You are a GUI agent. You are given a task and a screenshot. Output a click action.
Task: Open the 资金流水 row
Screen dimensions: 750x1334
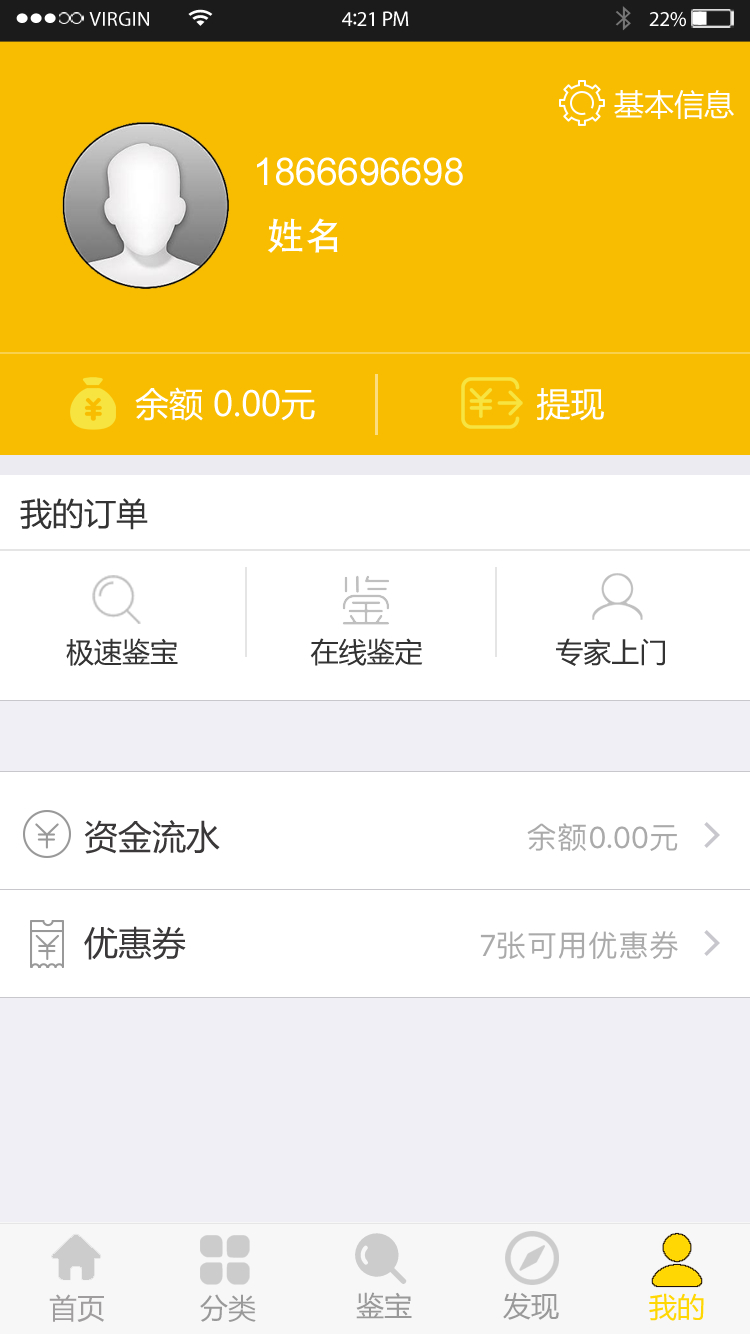(375, 835)
